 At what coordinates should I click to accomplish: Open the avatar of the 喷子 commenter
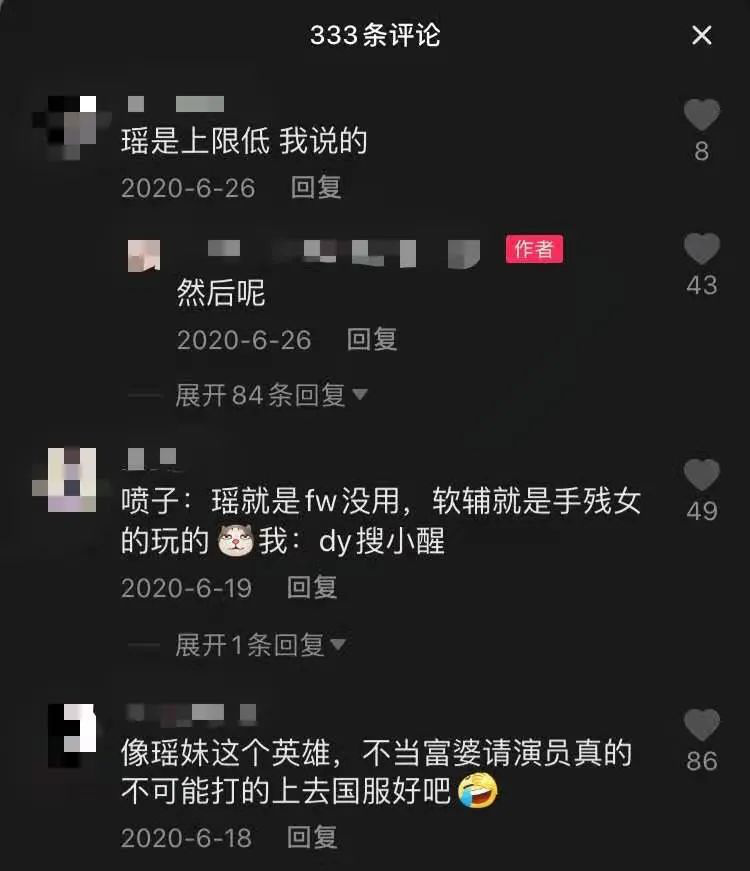pyautogui.click(x=72, y=480)
